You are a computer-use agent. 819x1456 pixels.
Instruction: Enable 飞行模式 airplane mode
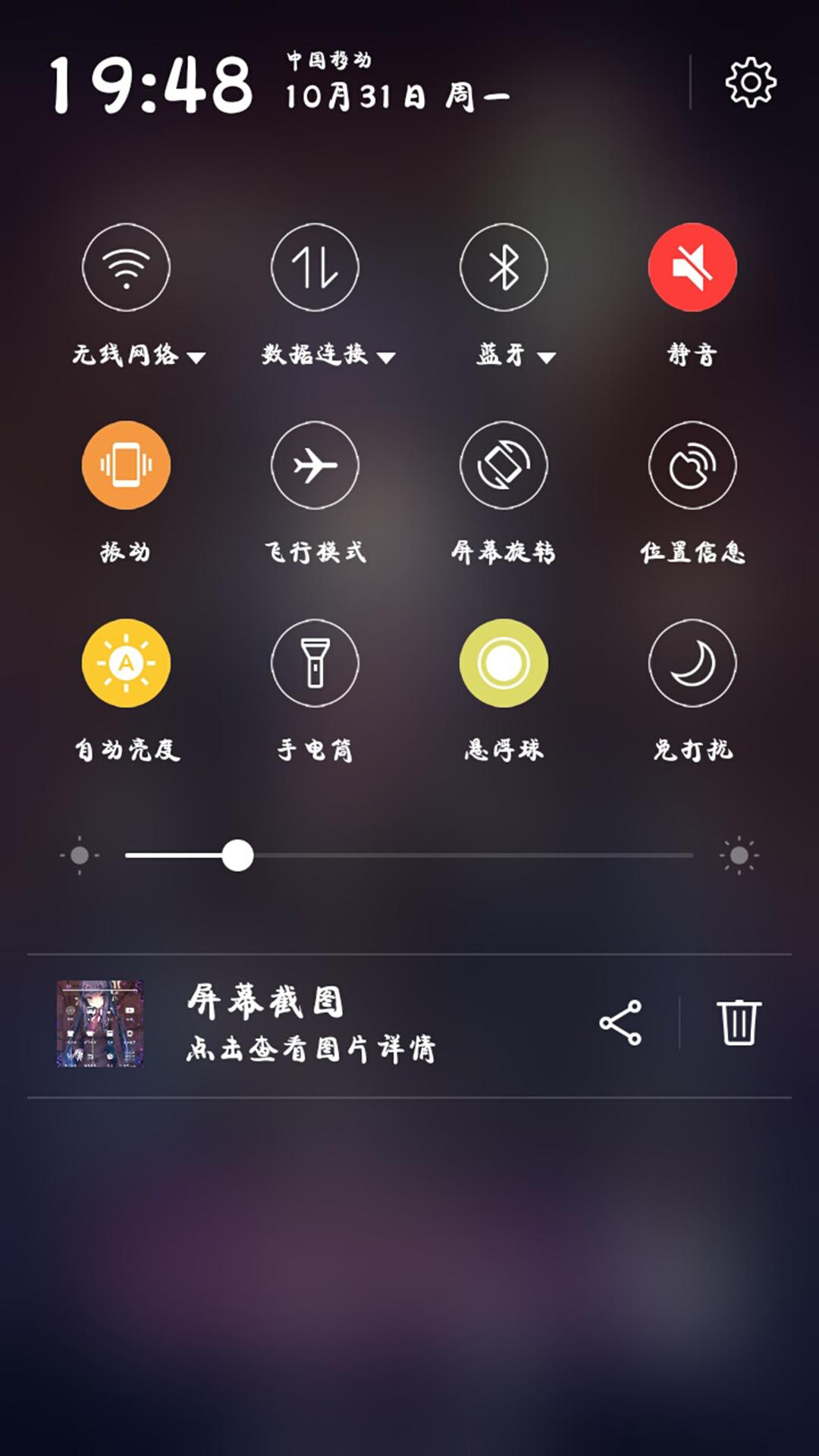click(315, 465)
